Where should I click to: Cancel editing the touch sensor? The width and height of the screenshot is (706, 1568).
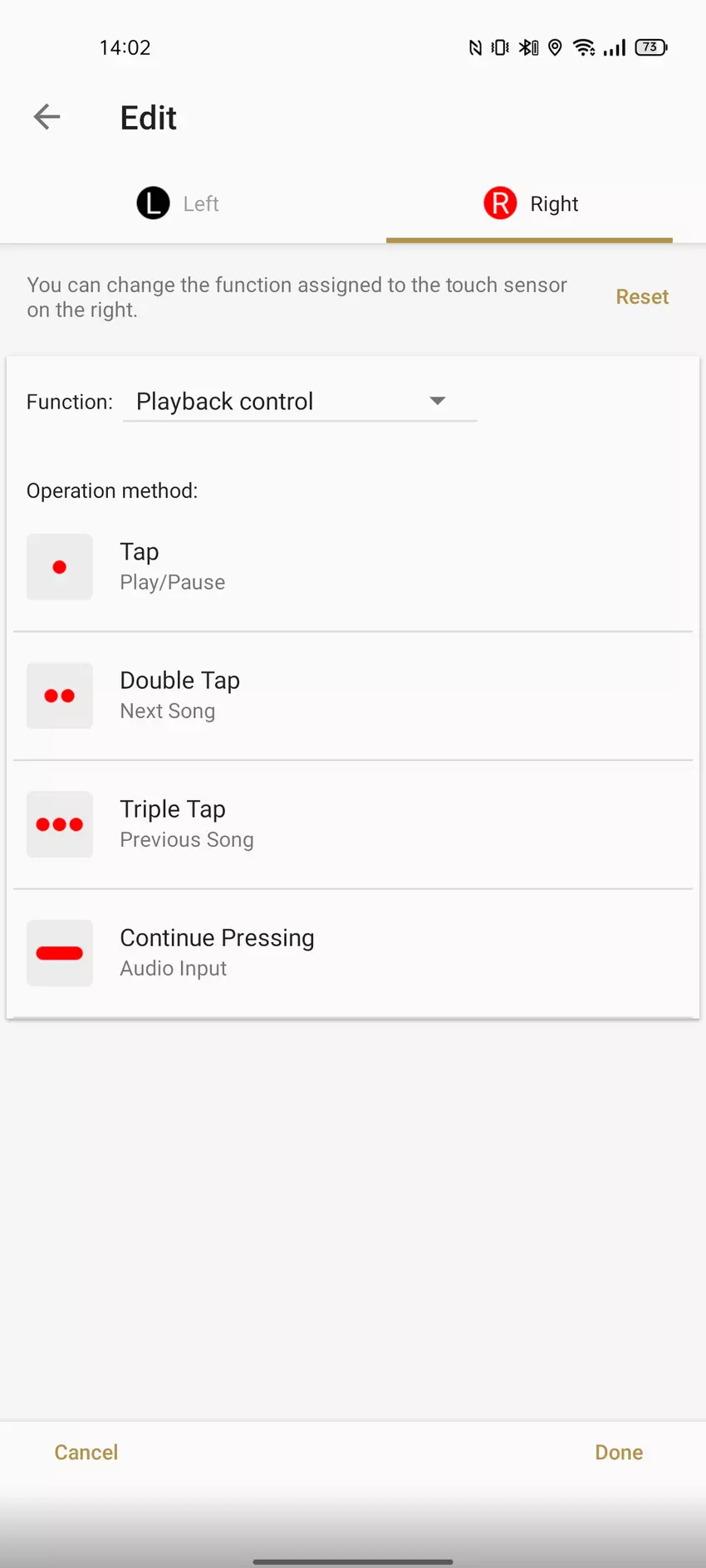86,1452
